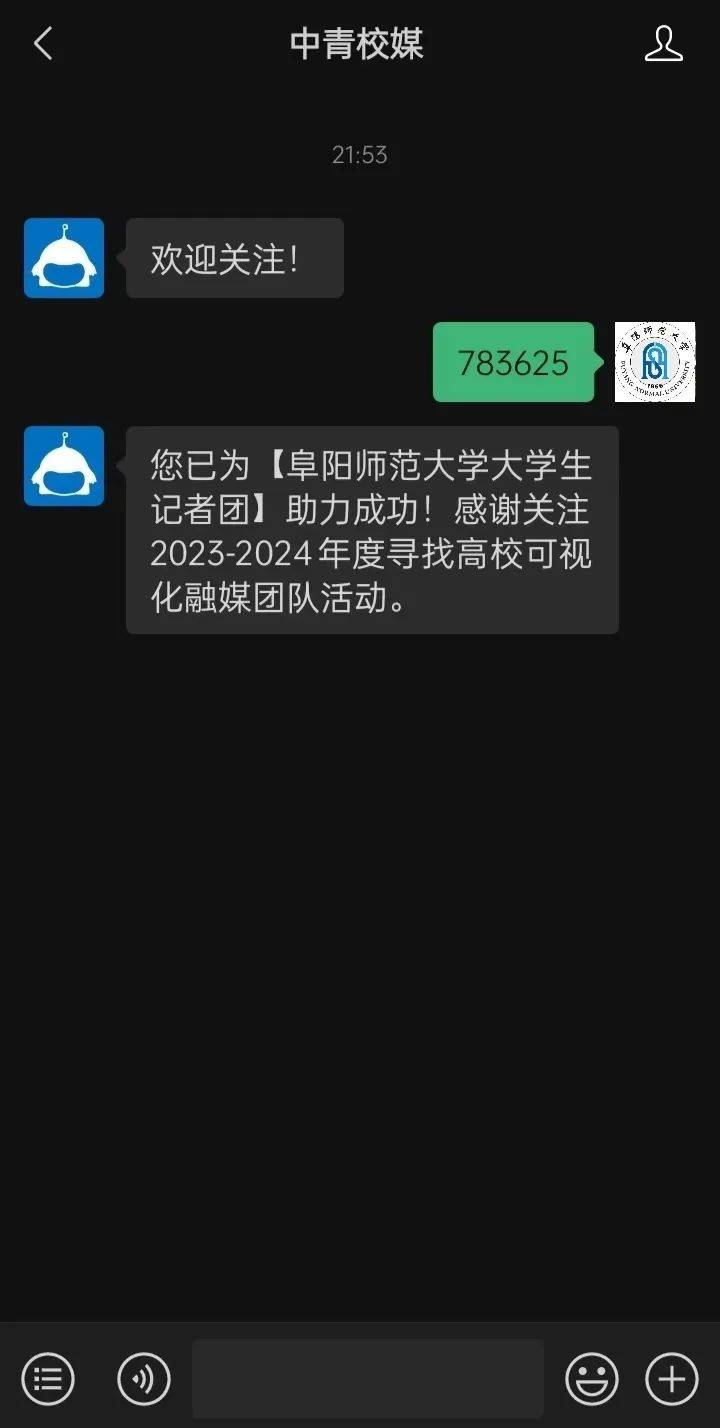Toggle keyboard mode with the circle-list button
Viewport: 720px width, 1428px height.
48,1378
